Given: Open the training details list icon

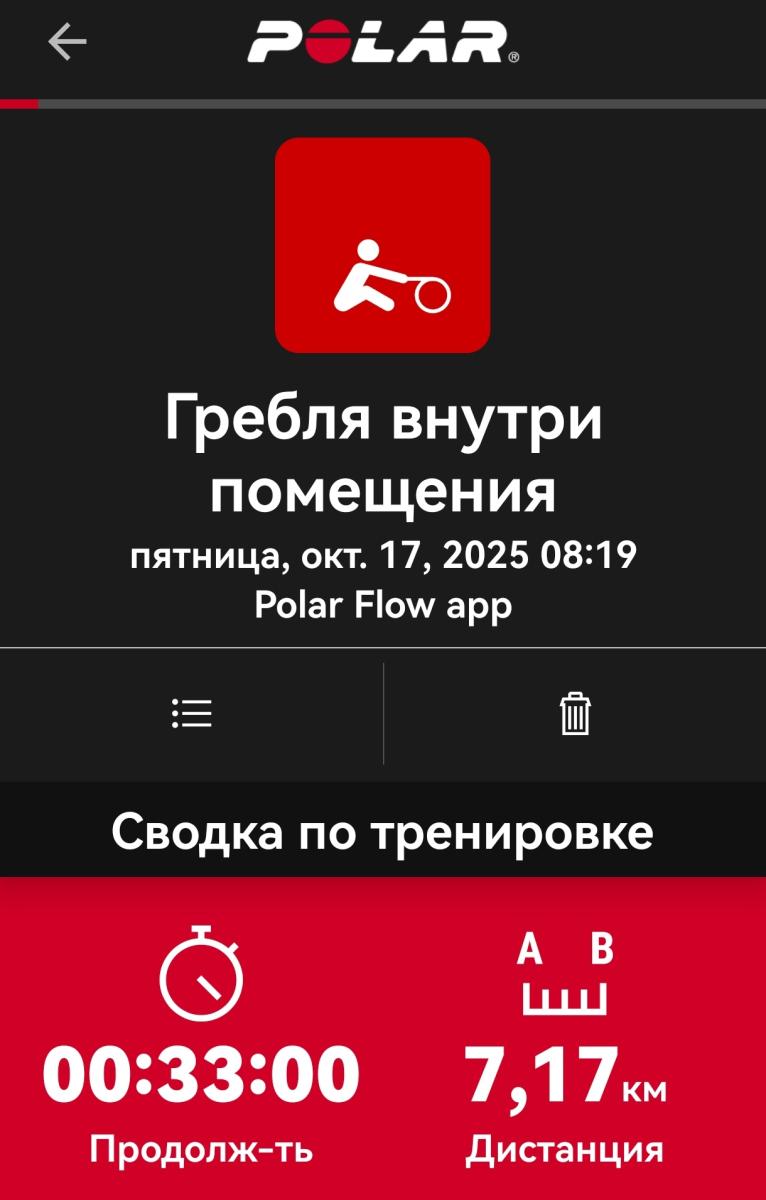Looking at the screenshot, I should [x=191, y=713].
